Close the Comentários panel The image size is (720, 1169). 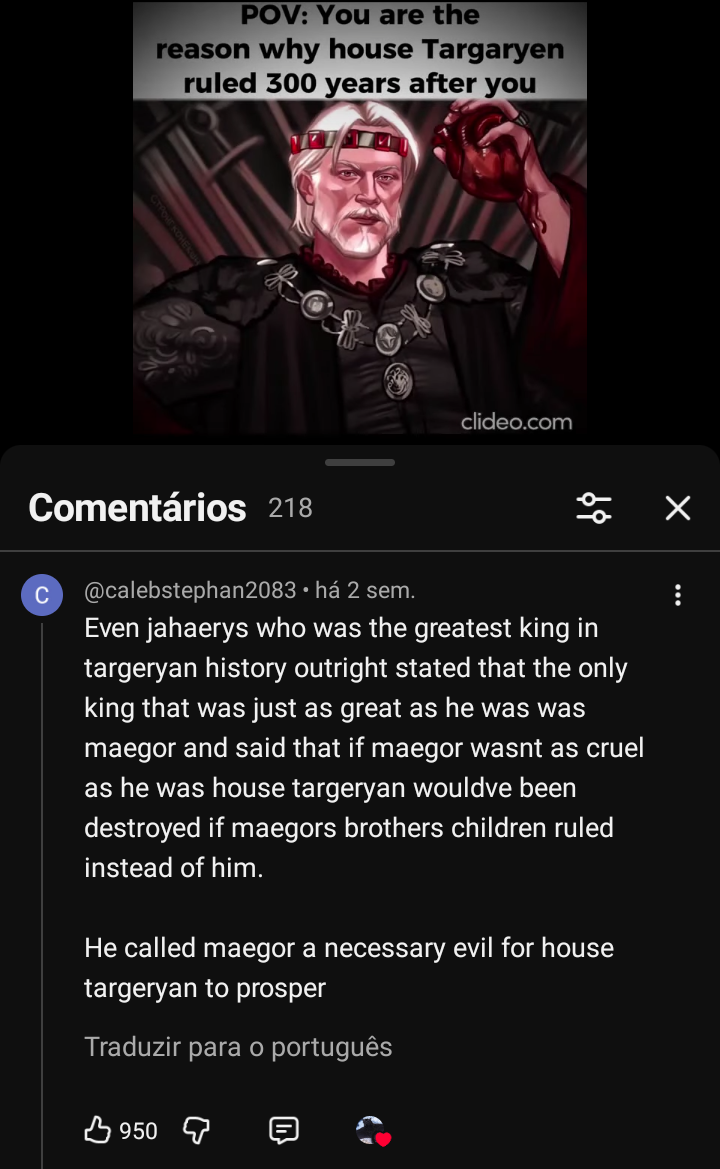click(677, 508)
